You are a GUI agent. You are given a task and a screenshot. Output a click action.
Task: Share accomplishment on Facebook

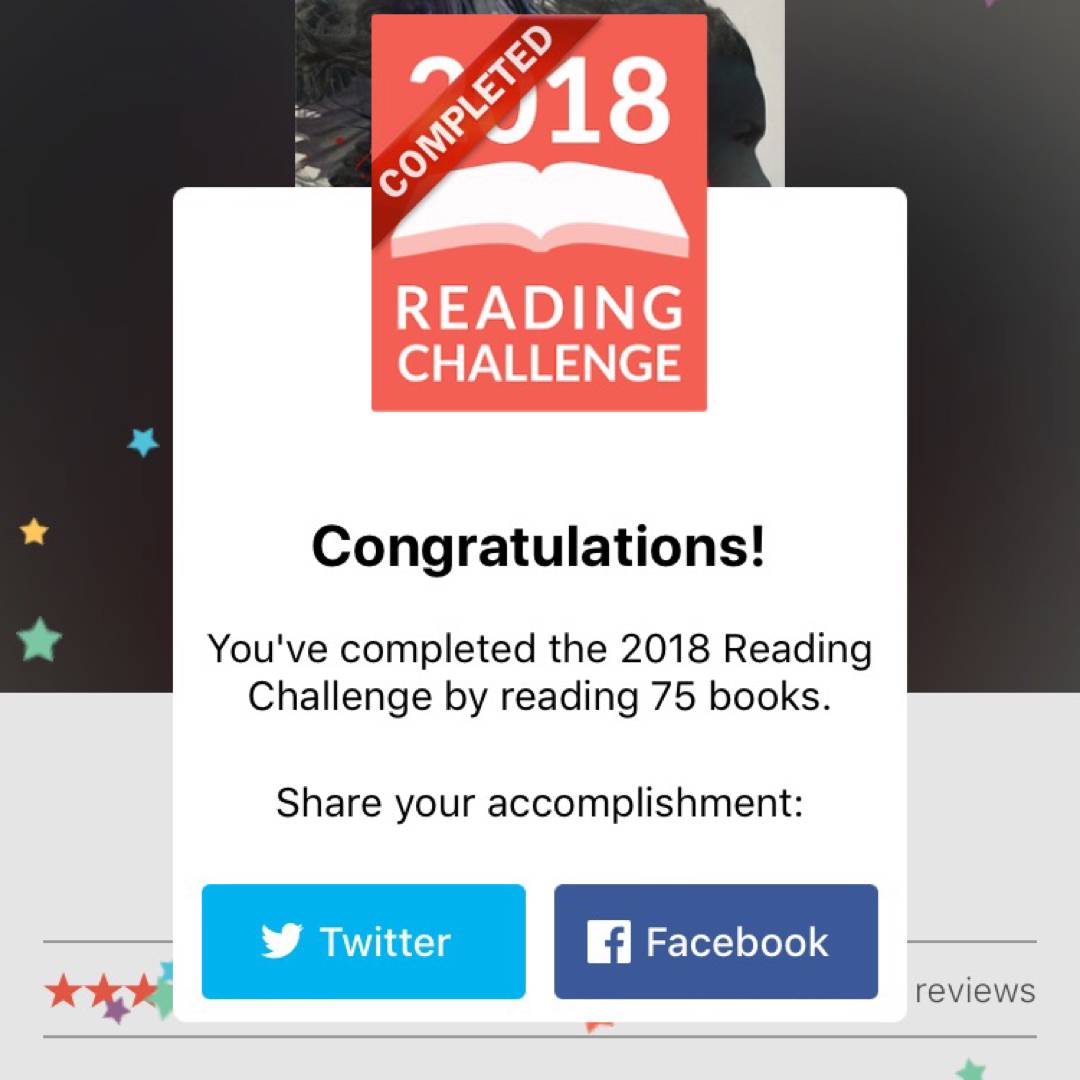716,941
